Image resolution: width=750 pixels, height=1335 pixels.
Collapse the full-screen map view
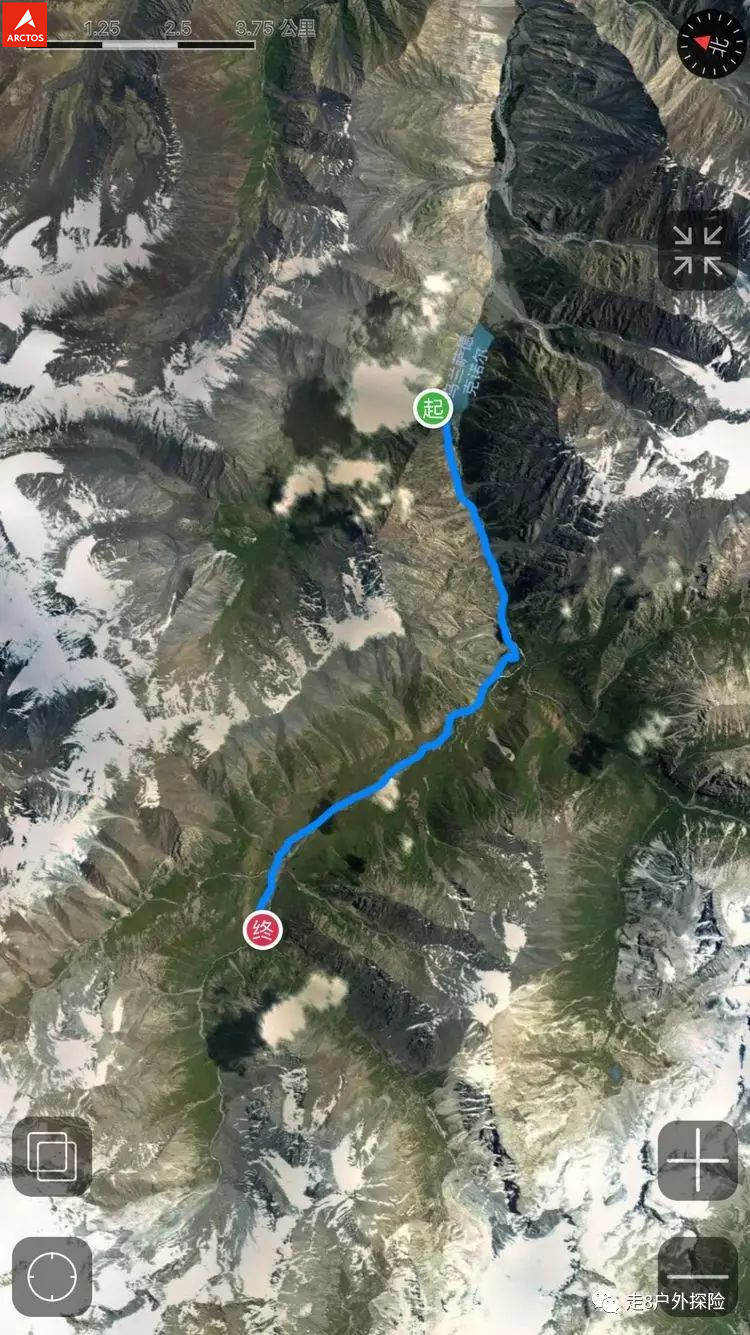(697, 250)
